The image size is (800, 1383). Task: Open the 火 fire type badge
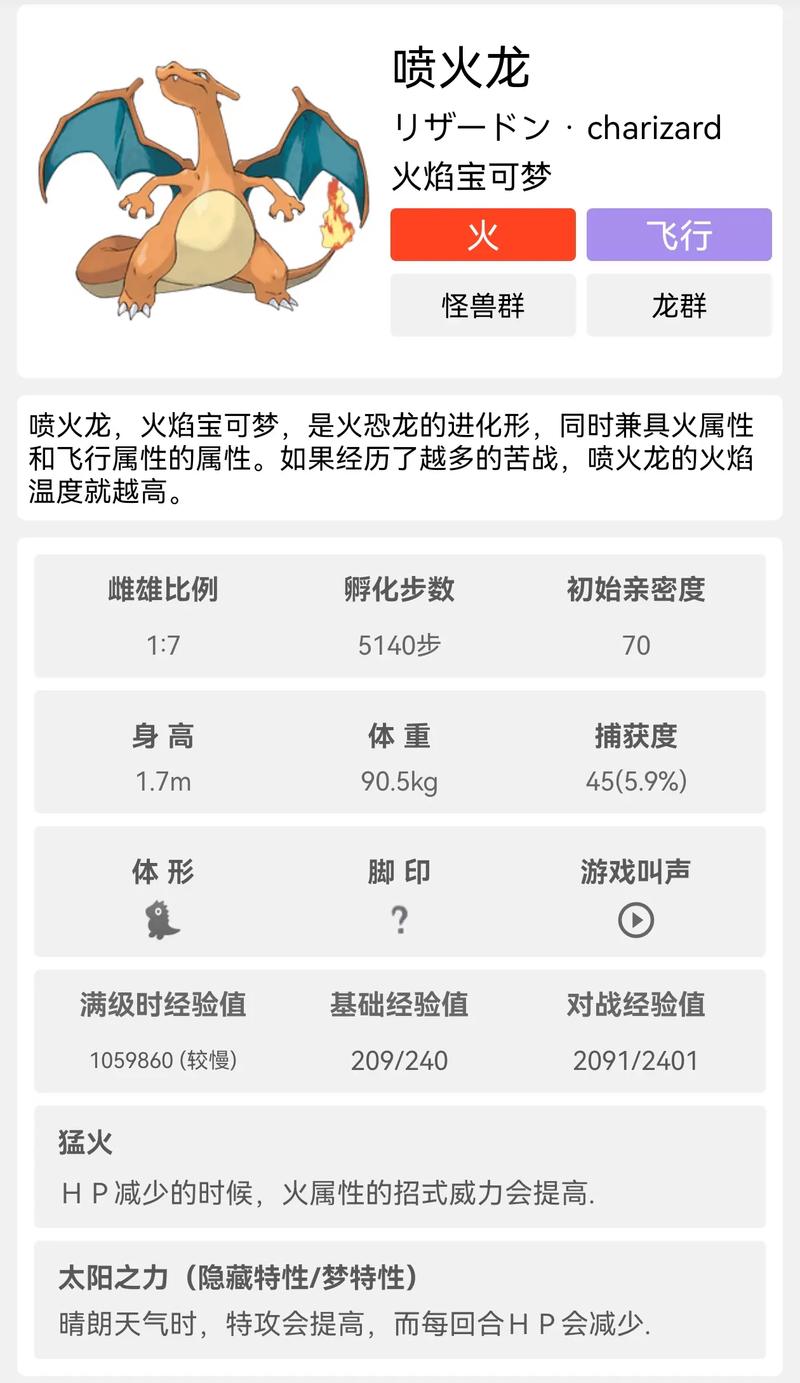click(x=482, y=233)
